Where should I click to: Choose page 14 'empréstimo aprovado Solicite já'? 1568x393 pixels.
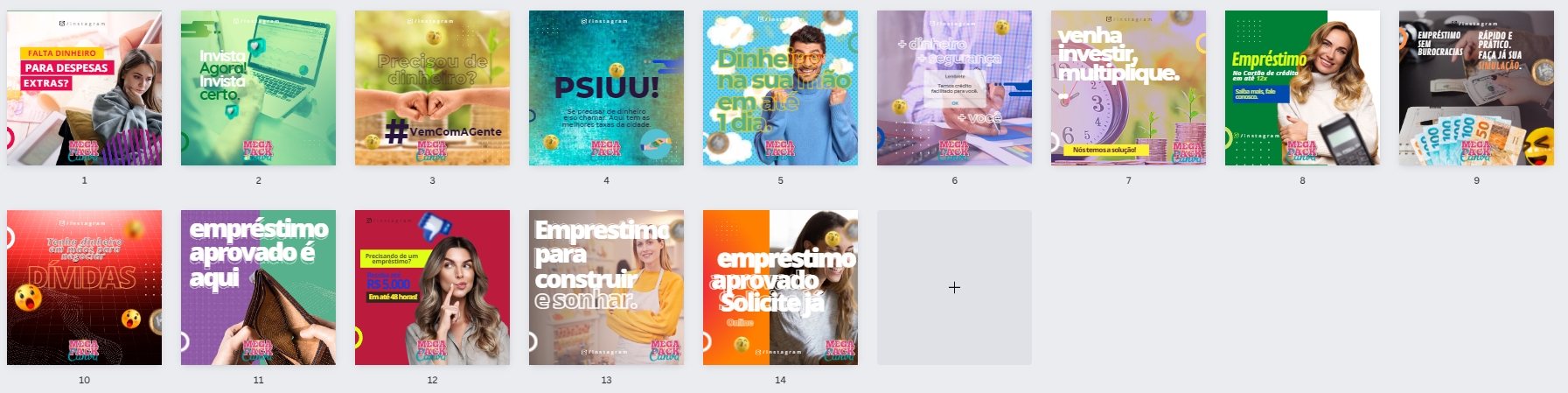coord(780,287)
